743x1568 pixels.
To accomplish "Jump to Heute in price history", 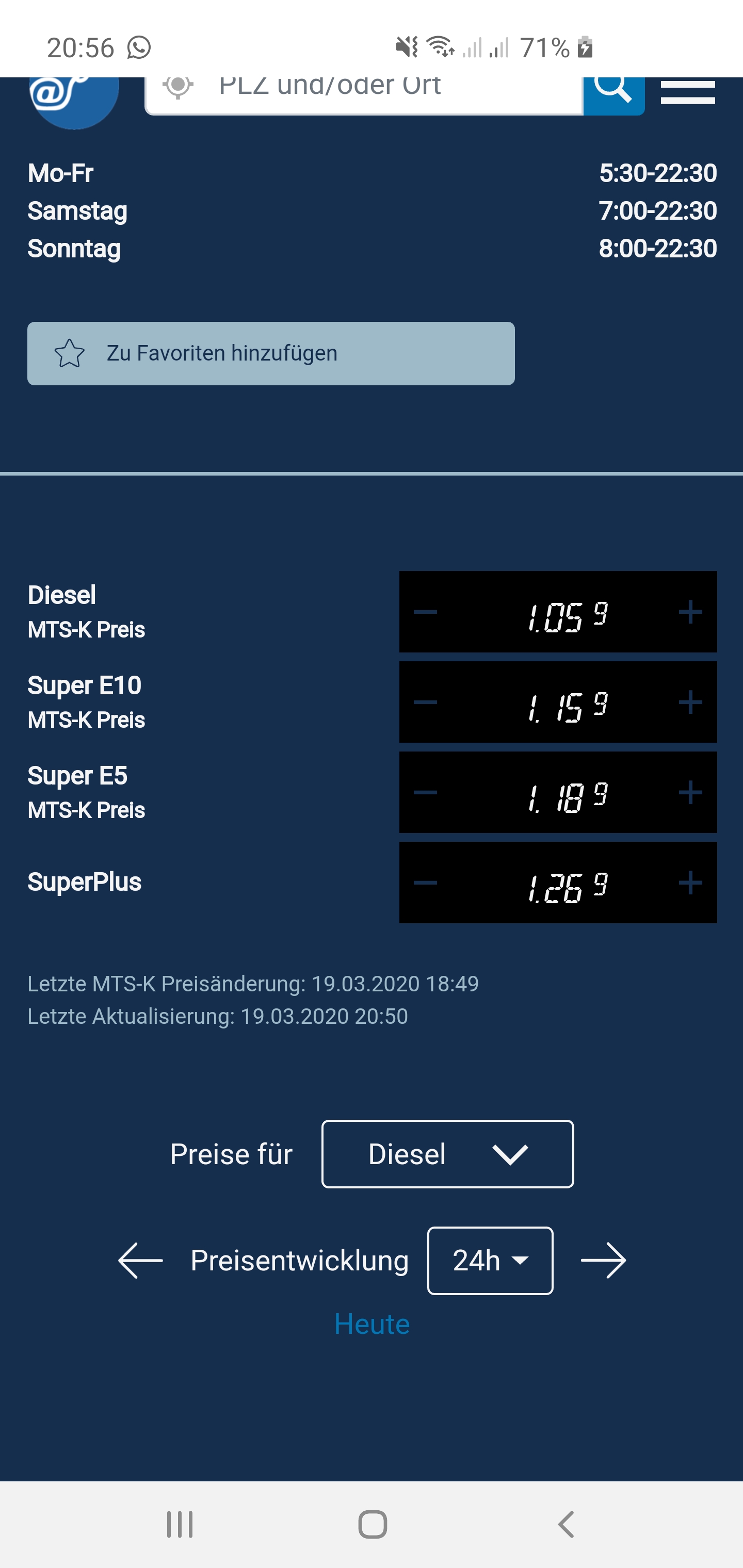I will point(372,1325).
